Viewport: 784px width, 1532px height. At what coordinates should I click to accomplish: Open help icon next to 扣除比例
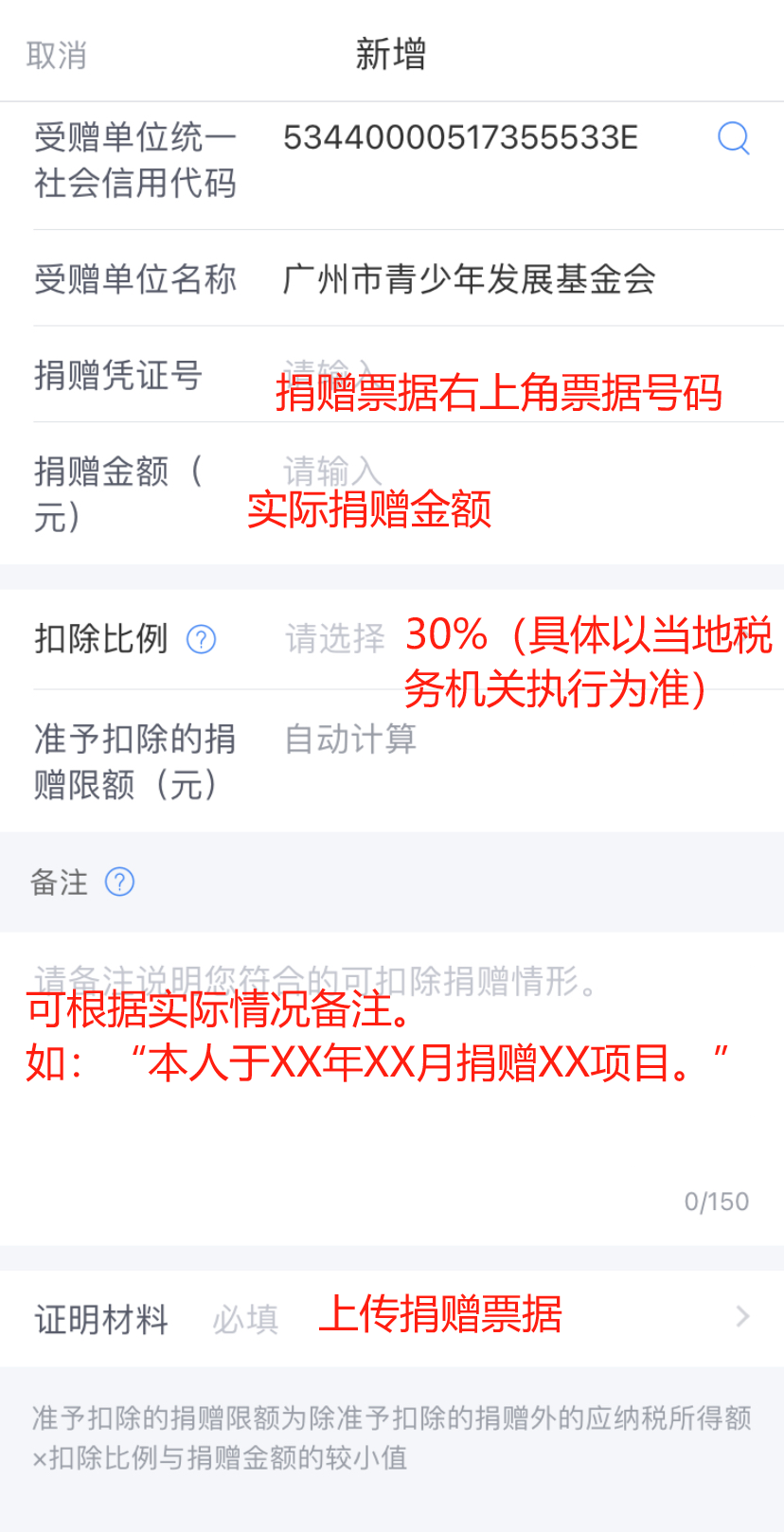click(201, 639)
